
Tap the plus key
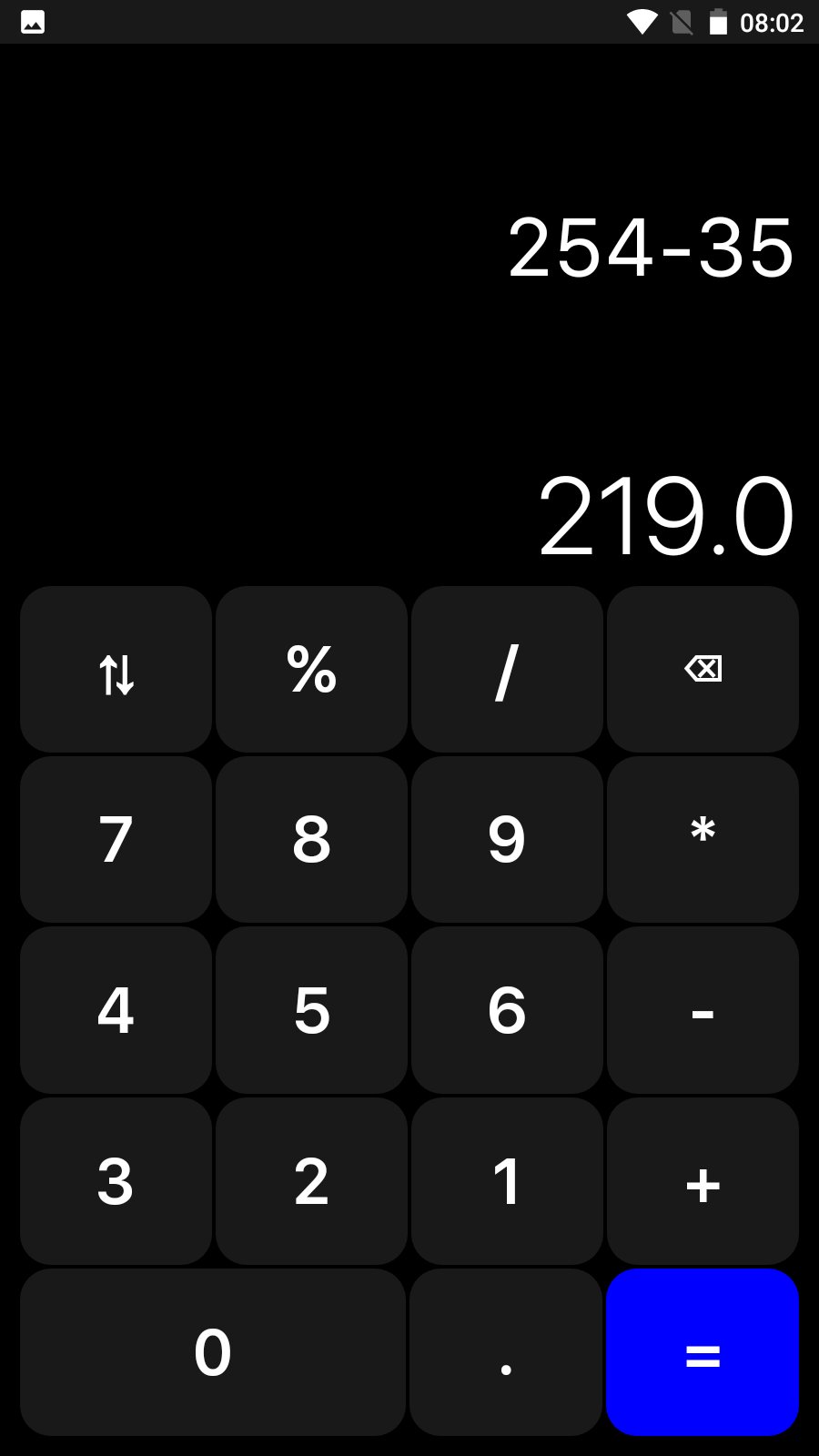(703, 1181)
